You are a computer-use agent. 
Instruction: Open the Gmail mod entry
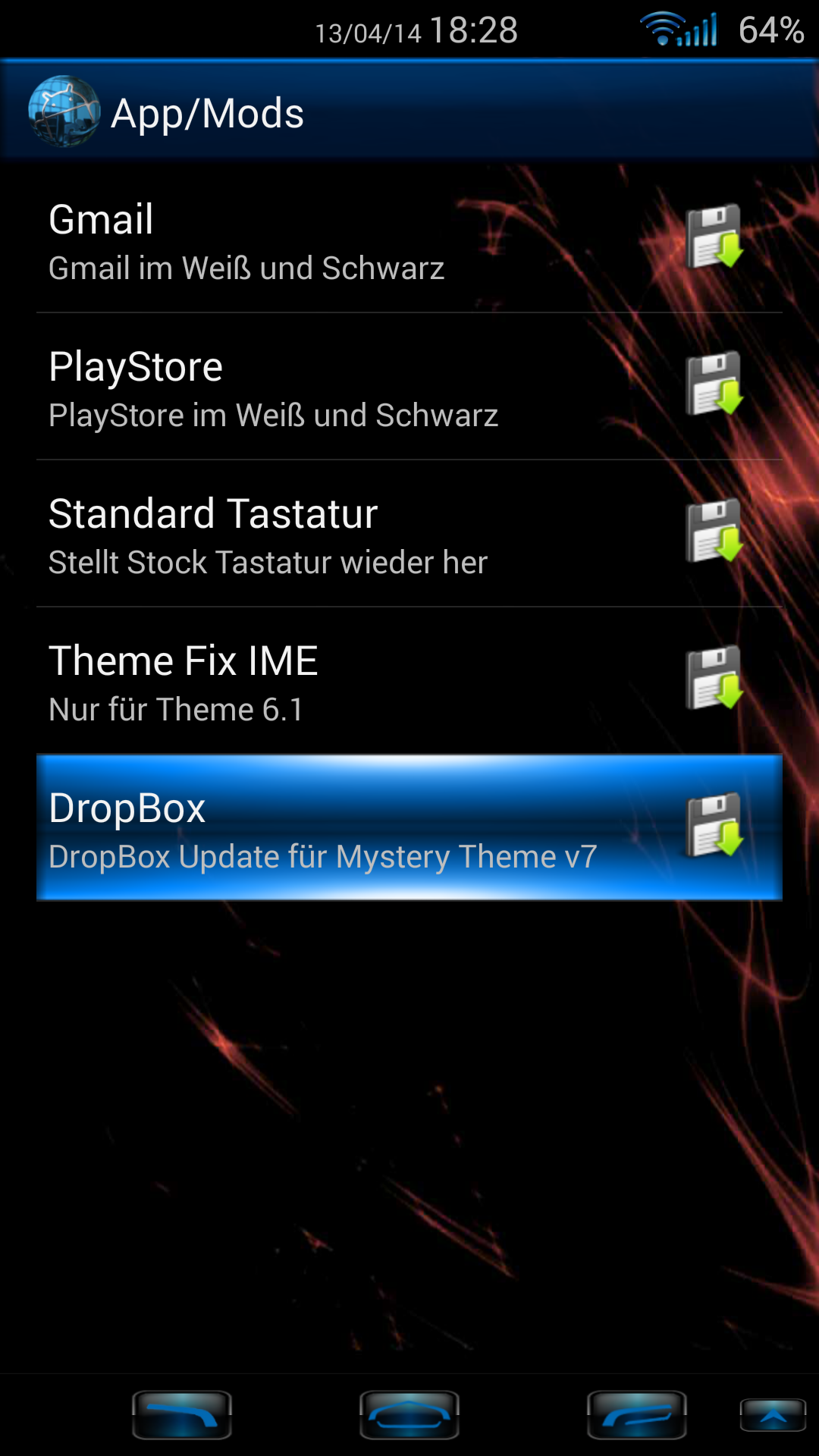(409, 239)
